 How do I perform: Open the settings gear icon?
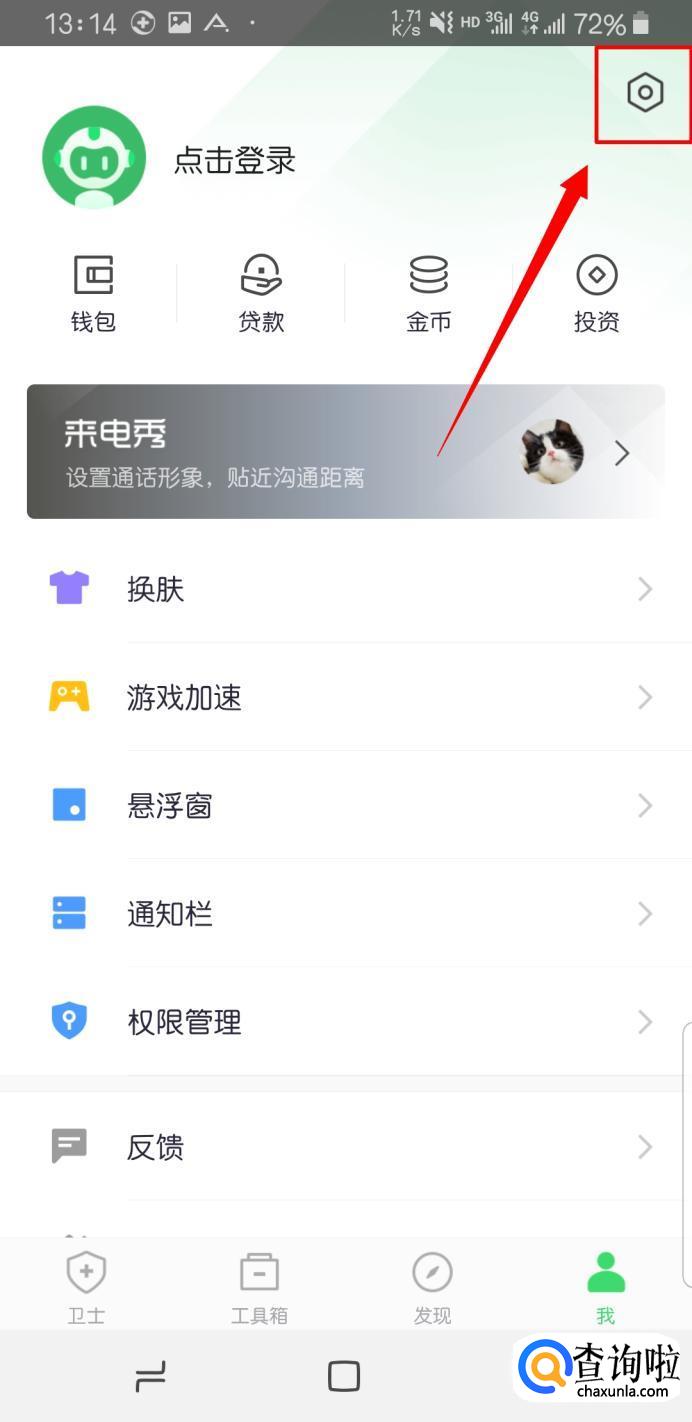pyautogui.click(x=645, y=94)
